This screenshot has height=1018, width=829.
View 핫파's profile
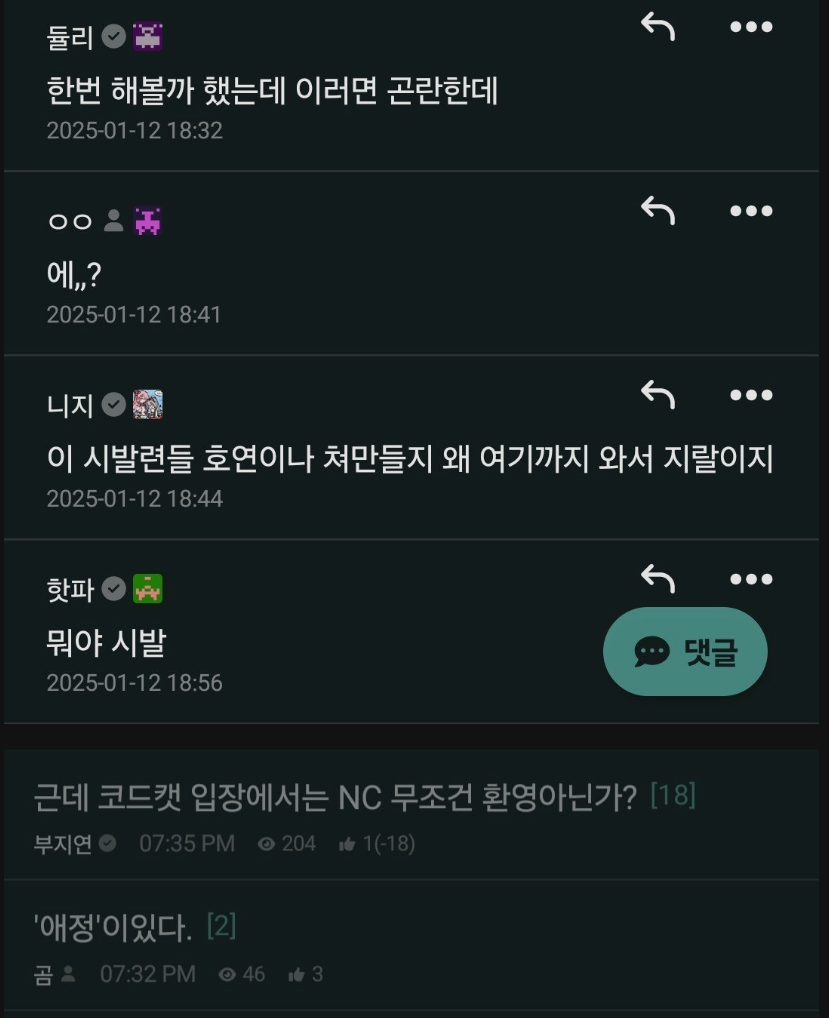tap(70, 590)
